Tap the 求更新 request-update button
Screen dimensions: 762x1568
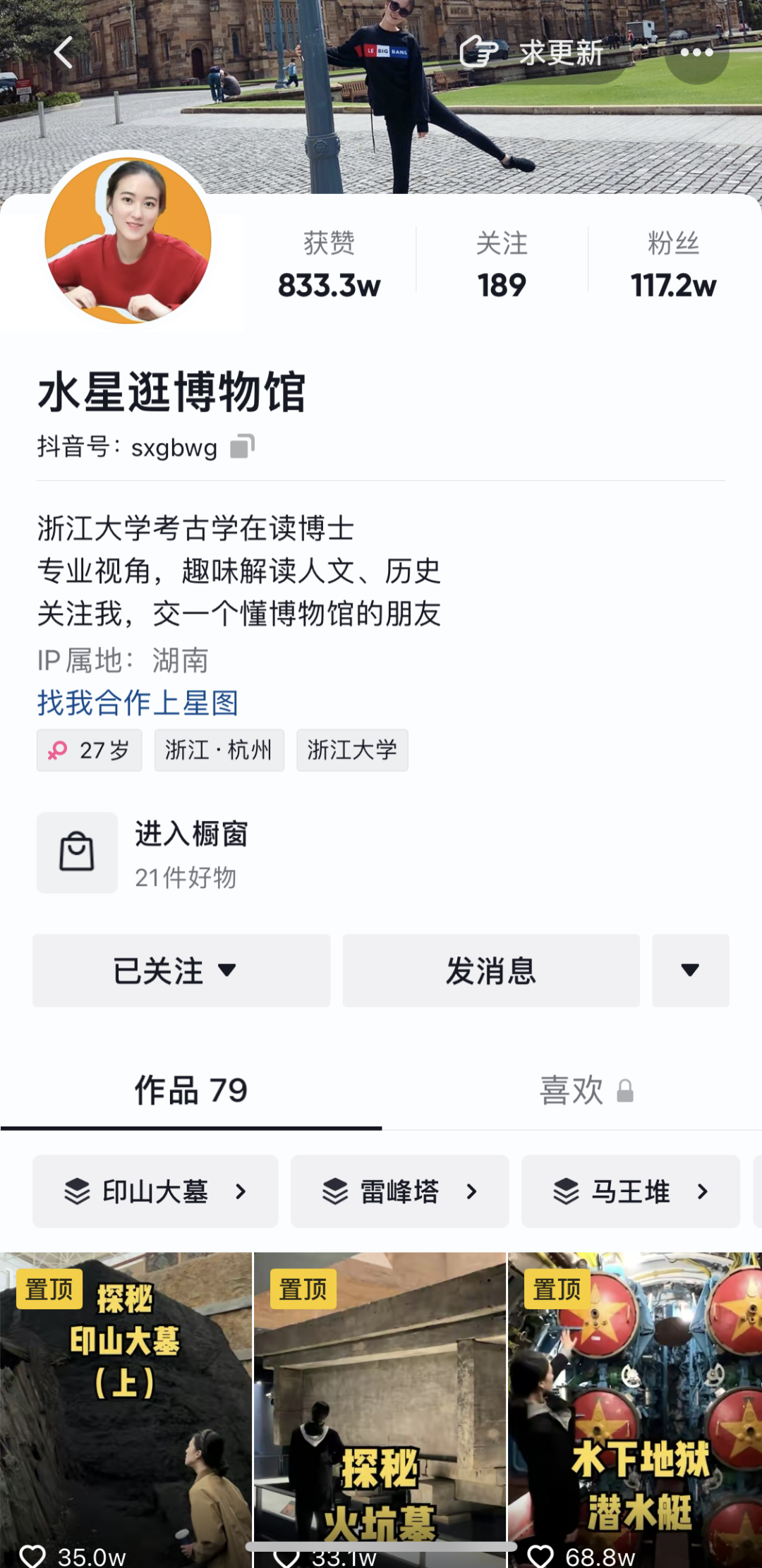[533, 53]
